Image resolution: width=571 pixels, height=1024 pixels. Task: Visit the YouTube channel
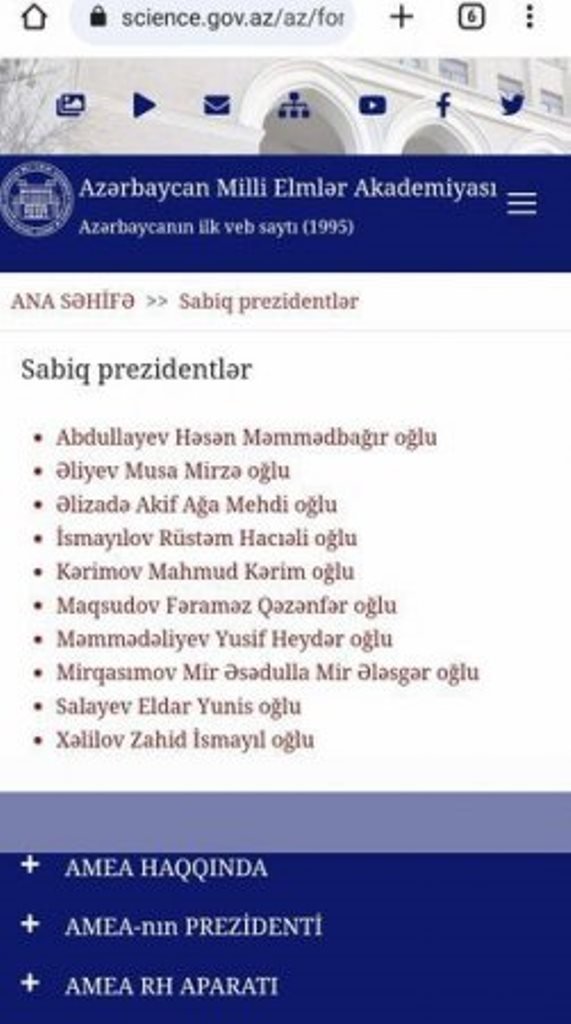(x=372, y=105)
